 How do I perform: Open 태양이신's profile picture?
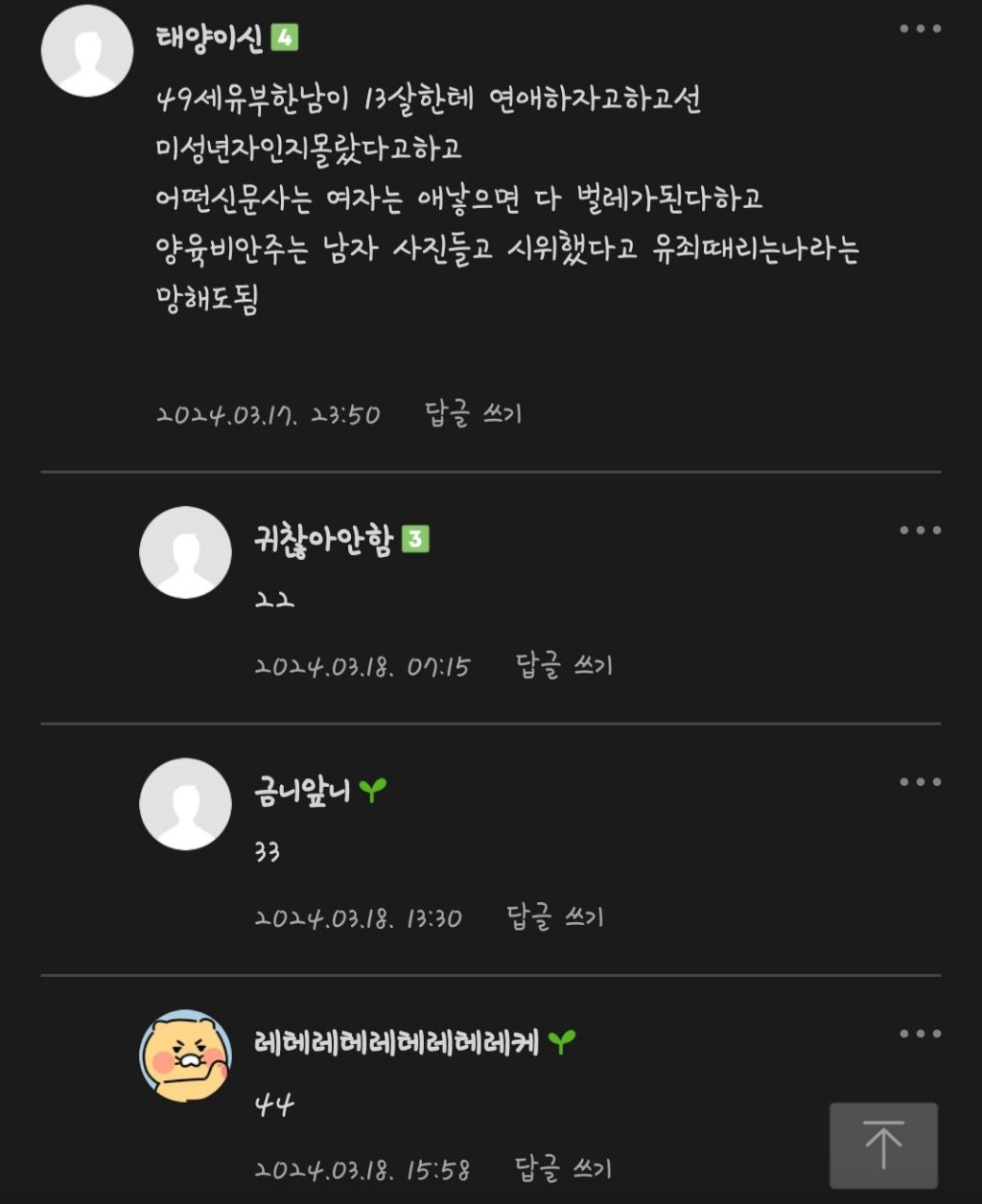87,51
